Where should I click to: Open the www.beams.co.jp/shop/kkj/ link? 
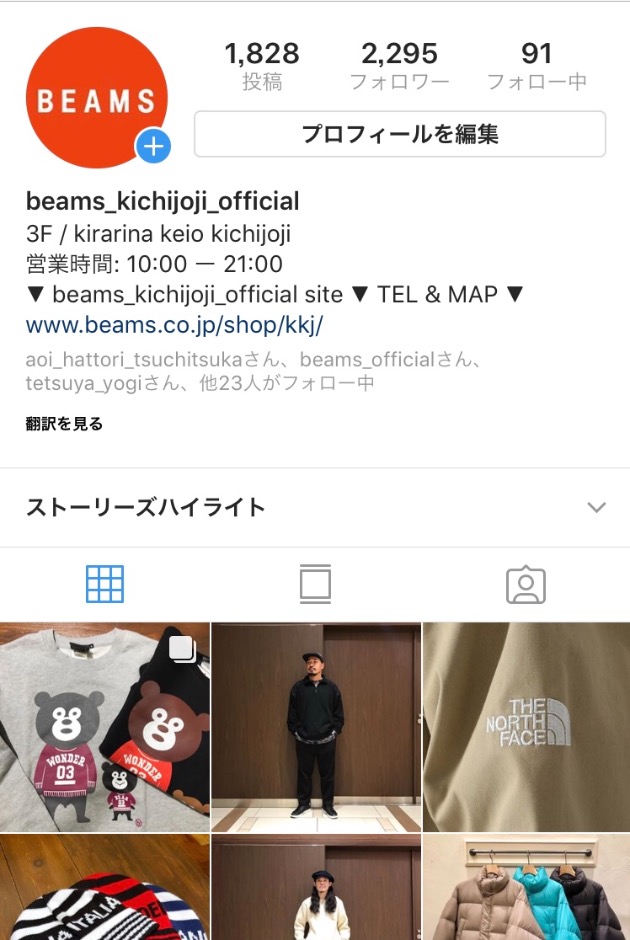click(x=174, y=325)
